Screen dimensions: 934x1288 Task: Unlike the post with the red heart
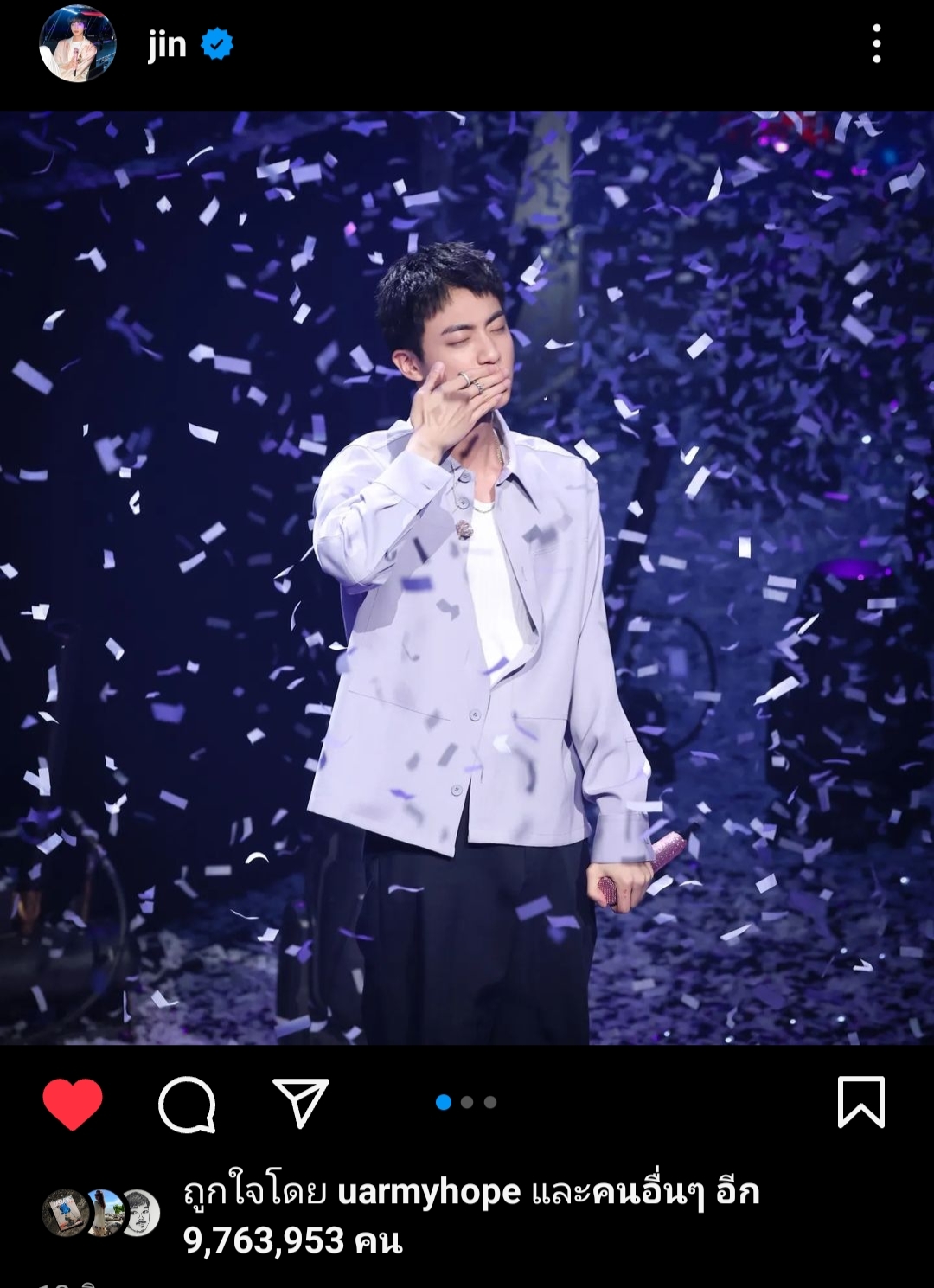(x=73, y=1104)
